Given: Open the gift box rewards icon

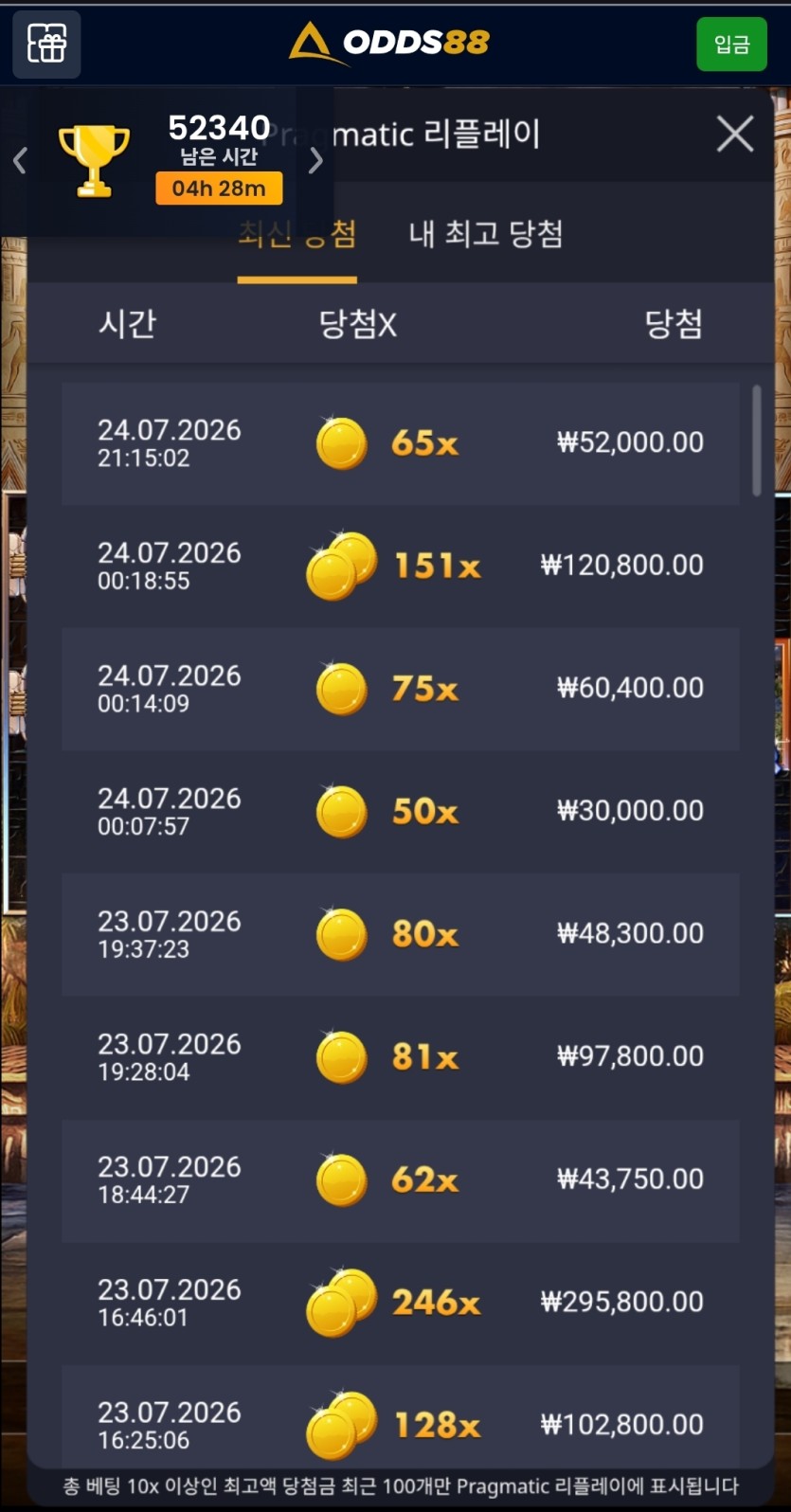Looking at the screenshot, I should point(46,45).
